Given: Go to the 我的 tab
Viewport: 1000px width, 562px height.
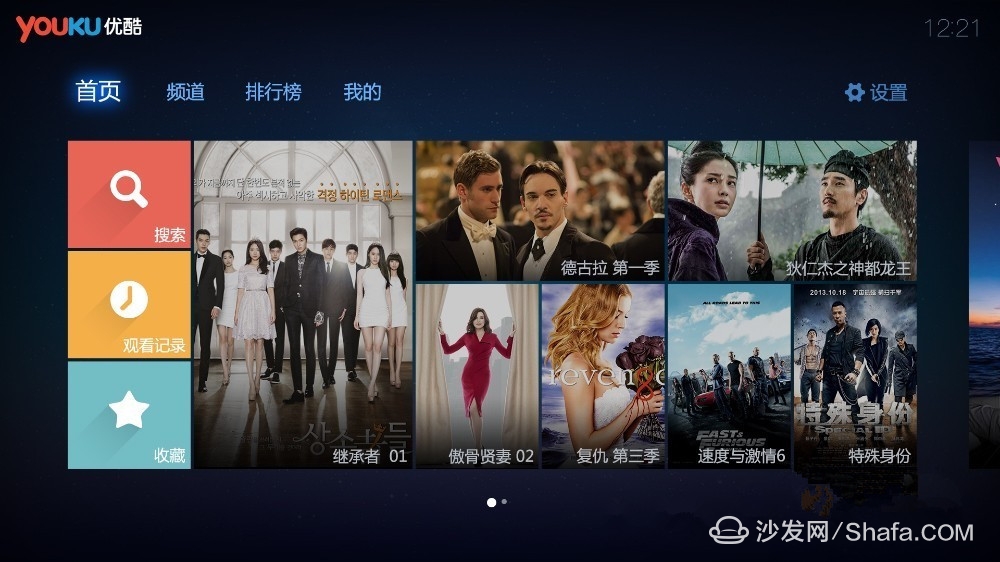Looking at the screenshot, I should [x=362, y=92].
